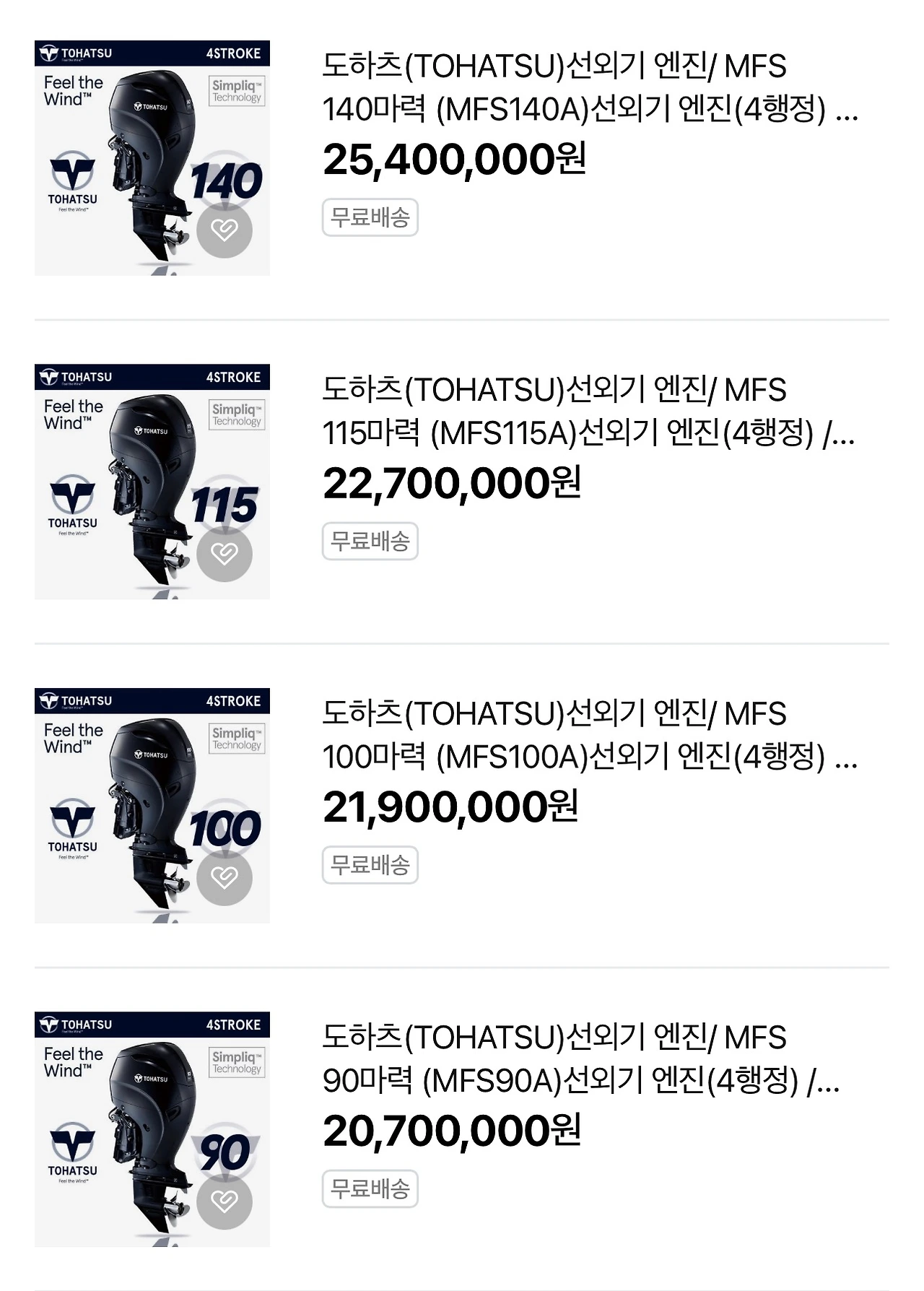This screenshot has width=924, height=1291.
Task: Add the 140마력 engine to wishlist
Action: pos(225,230)
